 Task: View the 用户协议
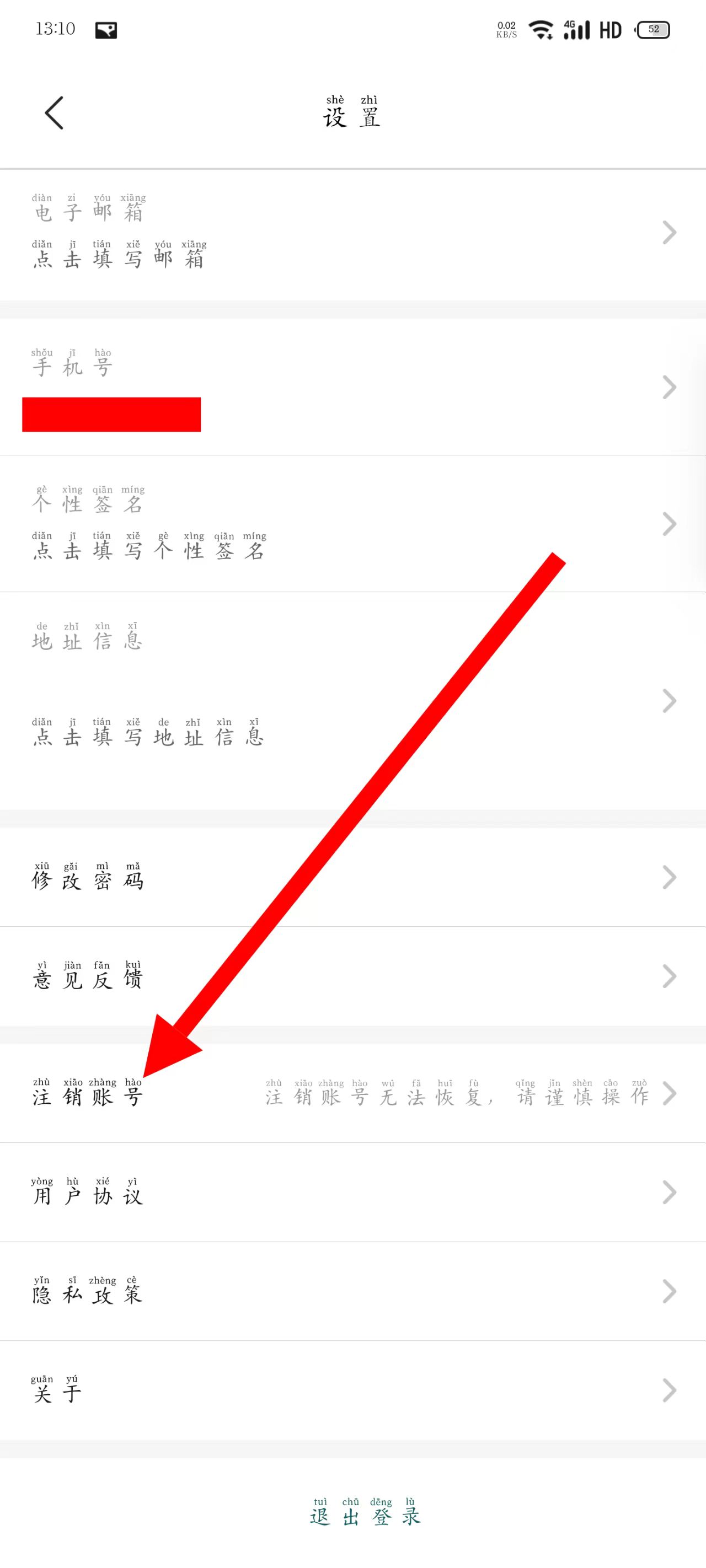point(352,1193)
